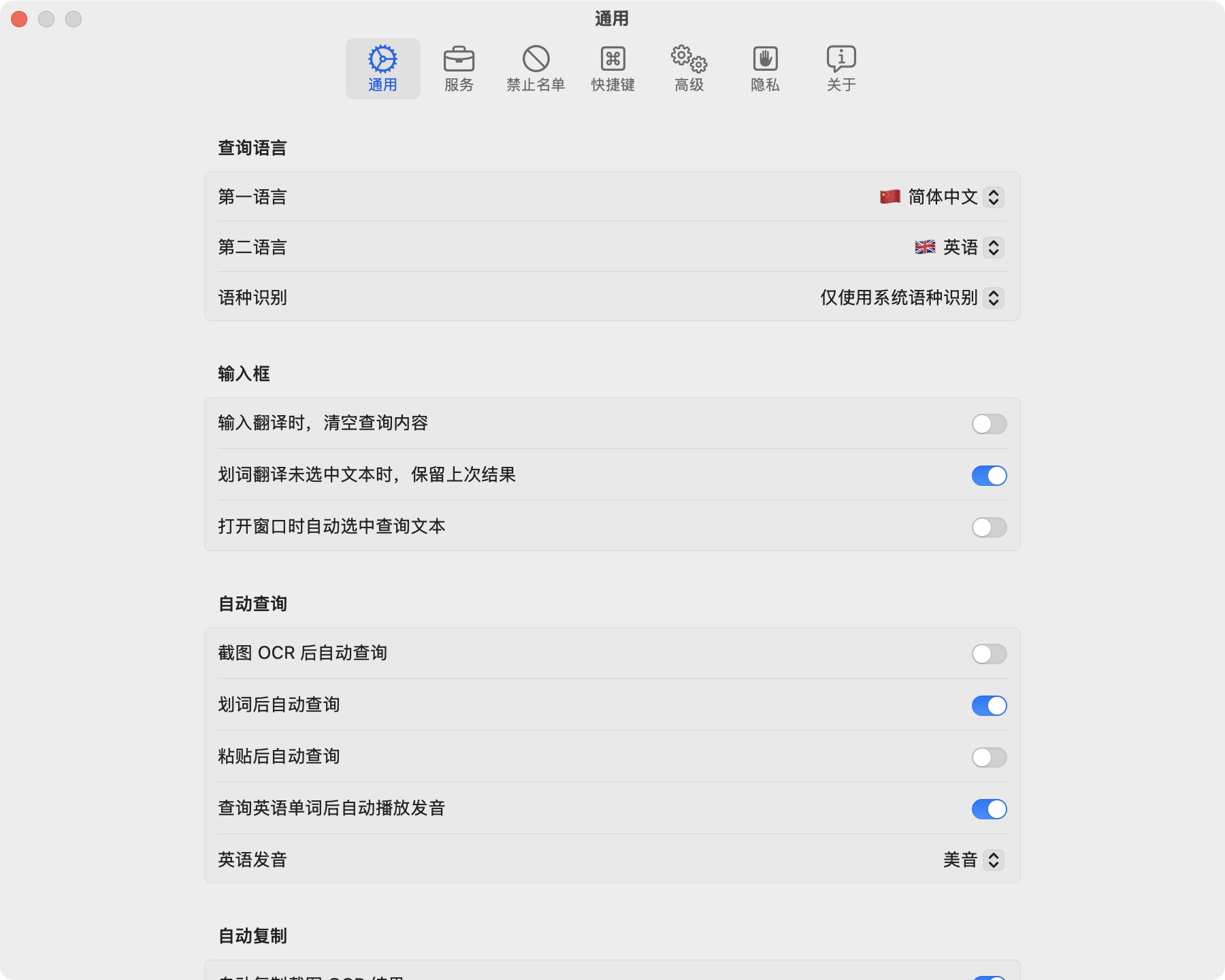The height and width of the screenshot is (980, 1225).
Task: Disable 划词后自动查询
Action: [989, 706]
